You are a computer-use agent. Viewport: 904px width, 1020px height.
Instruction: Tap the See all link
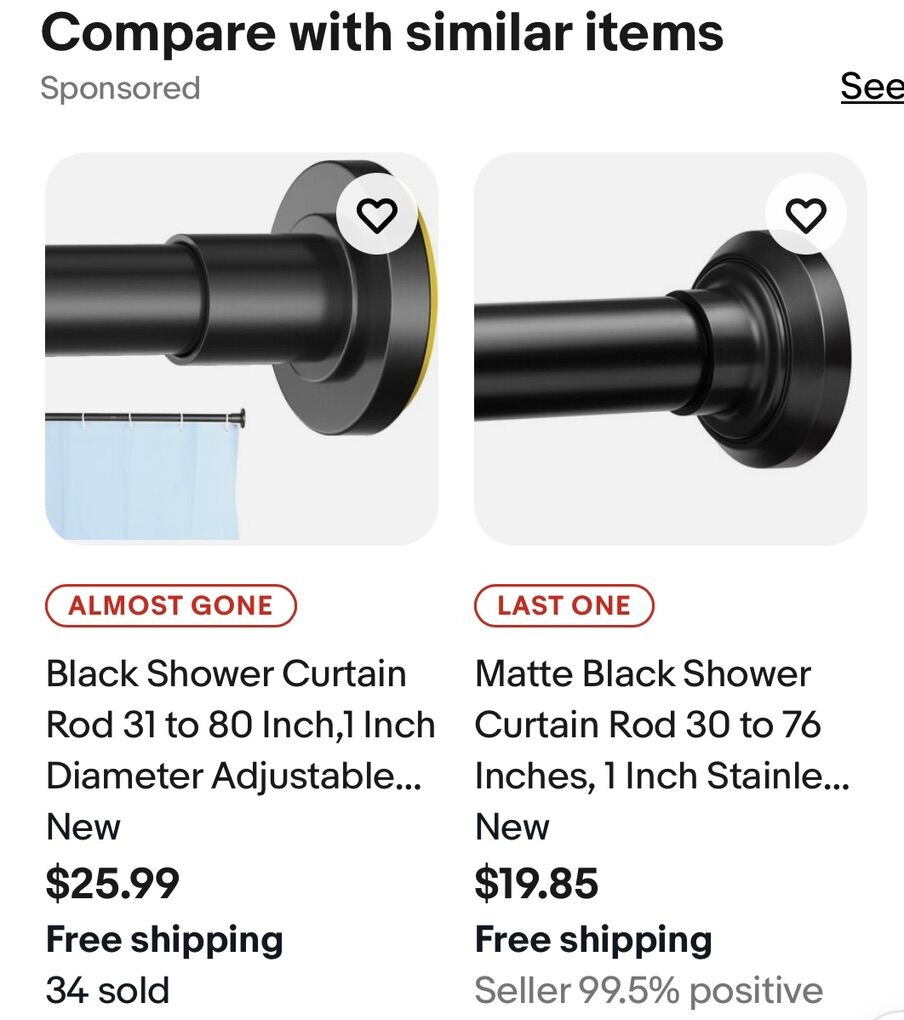tap(872, 87)
